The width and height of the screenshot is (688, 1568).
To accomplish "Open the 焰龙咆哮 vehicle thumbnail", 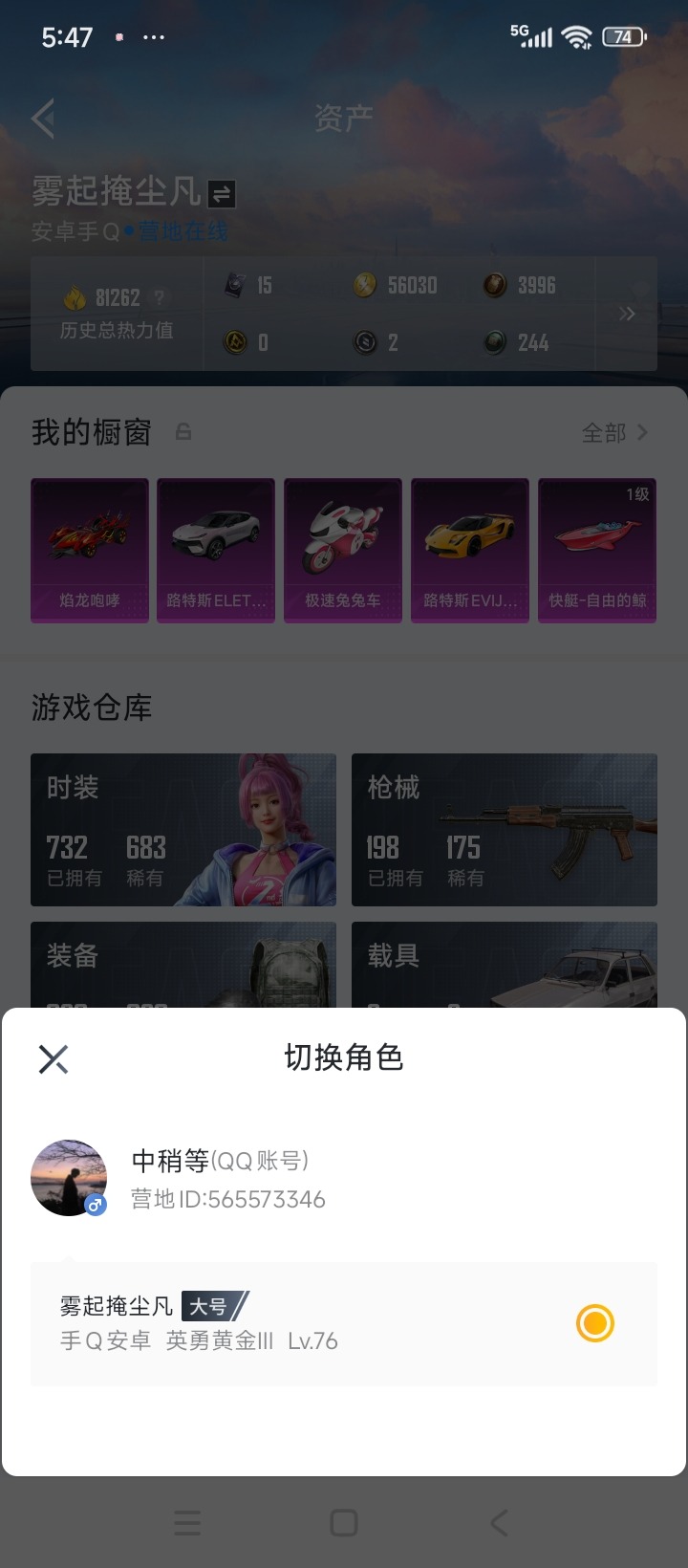I will point(89,550).
